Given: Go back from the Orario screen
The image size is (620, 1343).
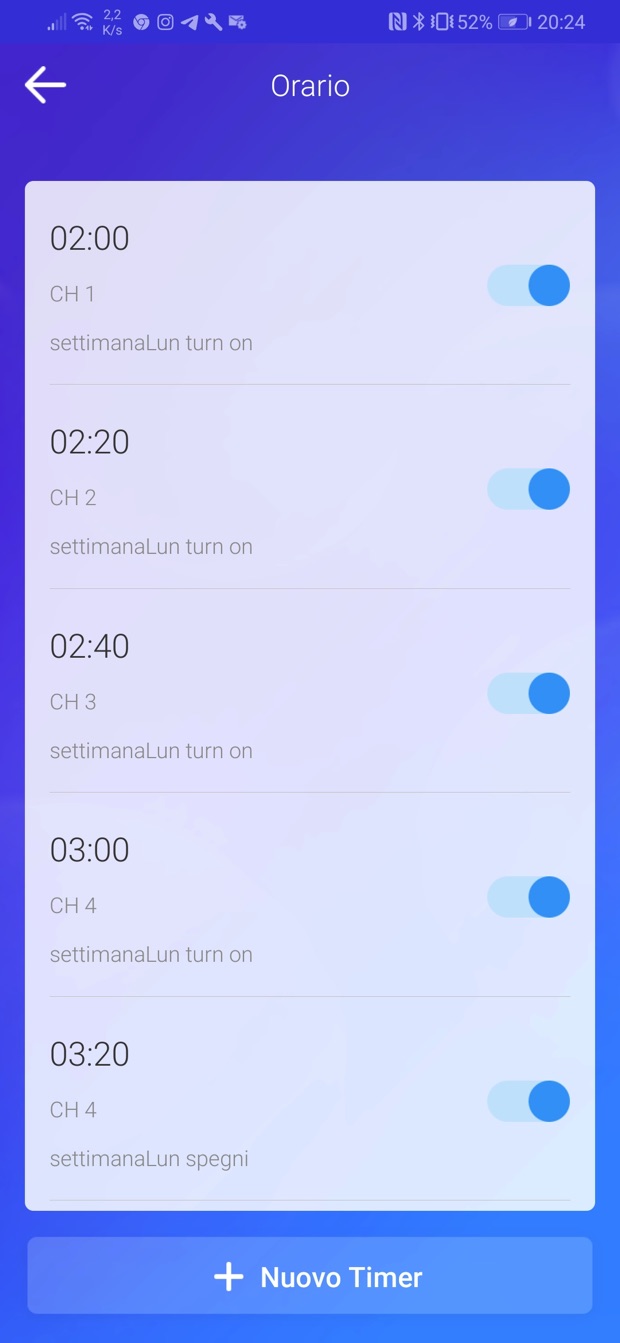Looking at the screenshot, I should (45, 85).
